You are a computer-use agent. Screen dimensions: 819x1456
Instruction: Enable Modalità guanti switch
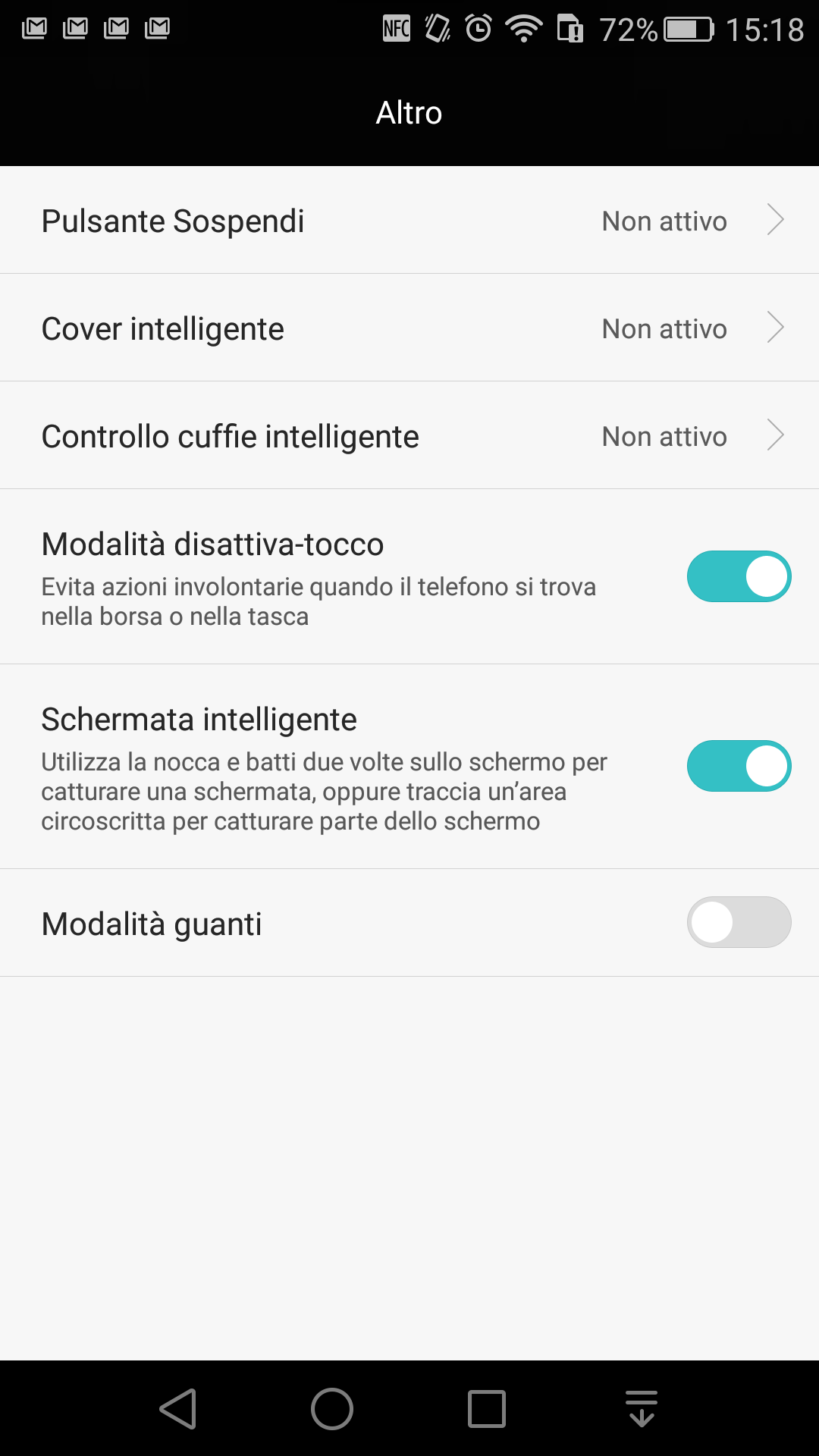pos(739,922)
